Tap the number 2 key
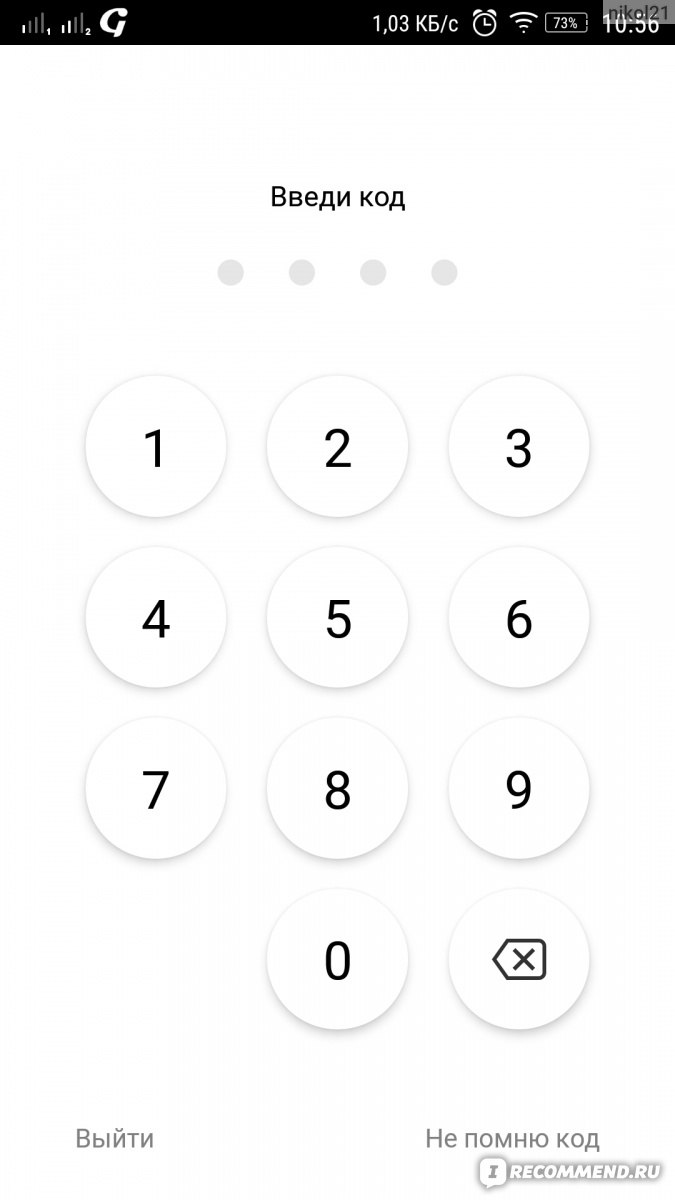Image resolution: width=675 pixels, height=1200 pixels. 337,447
